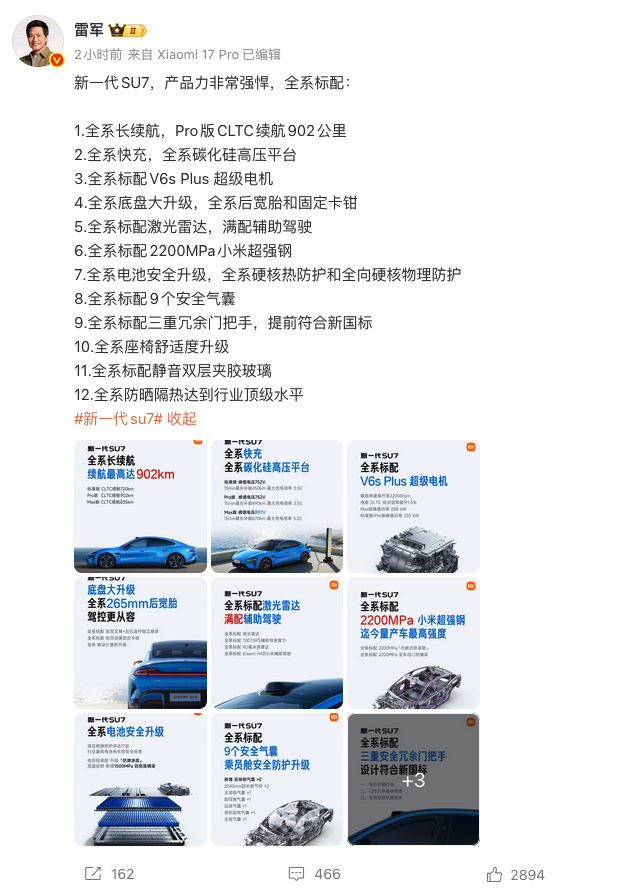Viewport: 631px width, 889px height.
Task: View the 激光雷达 满配辅助驾驶 image
Action: (x=276, y=643)
